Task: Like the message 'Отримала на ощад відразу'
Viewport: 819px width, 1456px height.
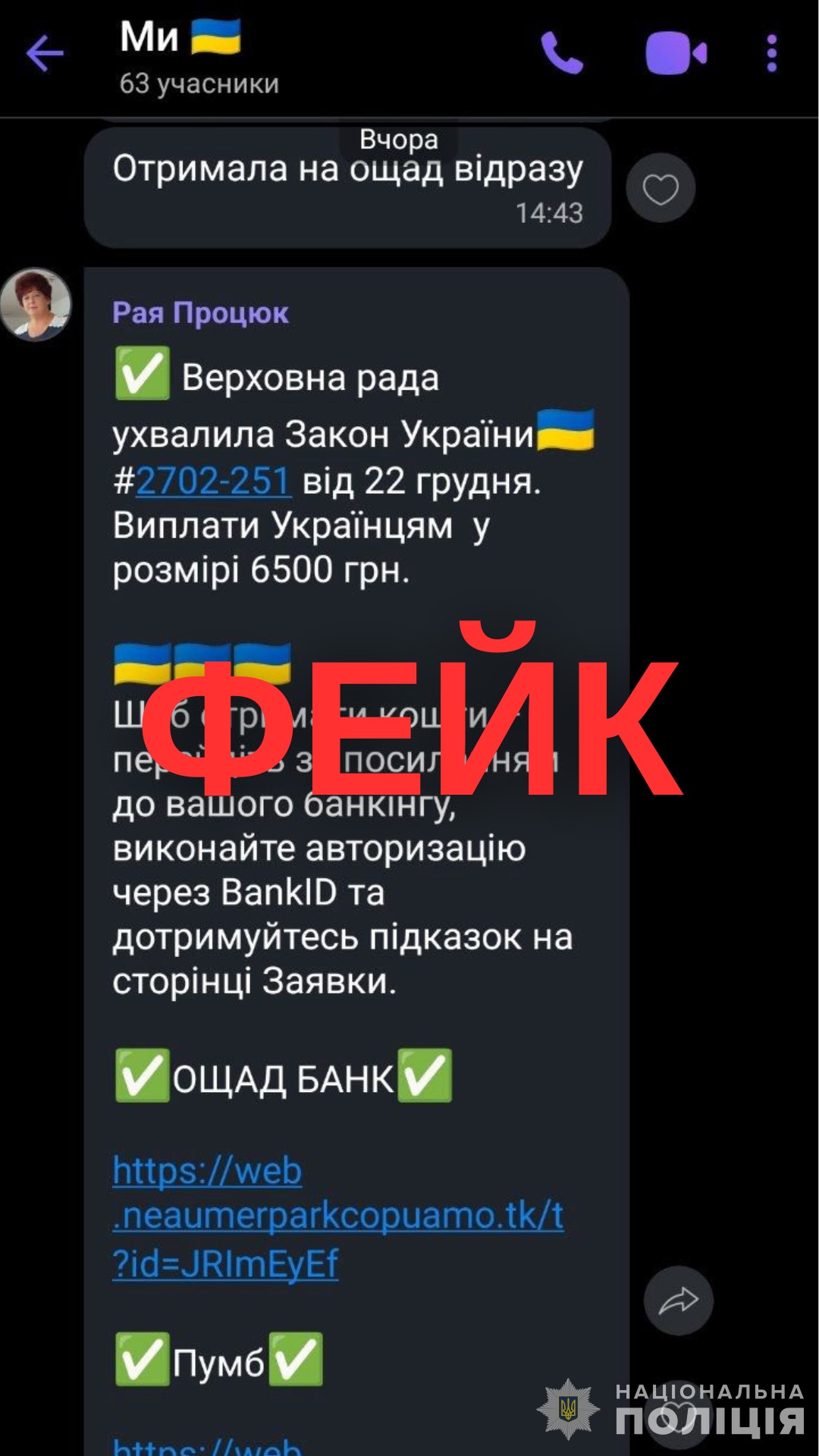Action: (661, 188)
